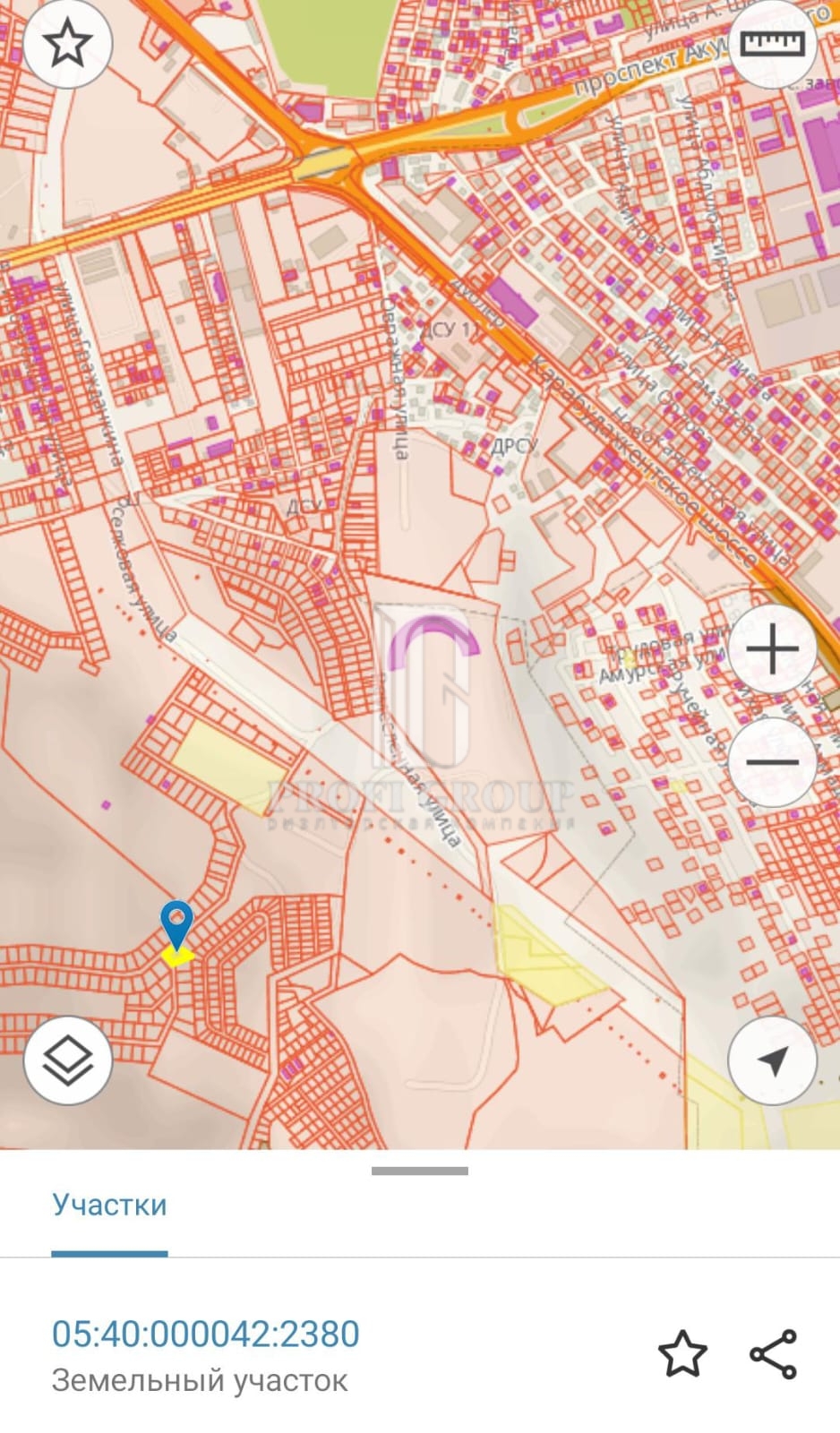
Task: Activate the ruler measuring tool
Action: pyautogui.click(x=772, y=44)
